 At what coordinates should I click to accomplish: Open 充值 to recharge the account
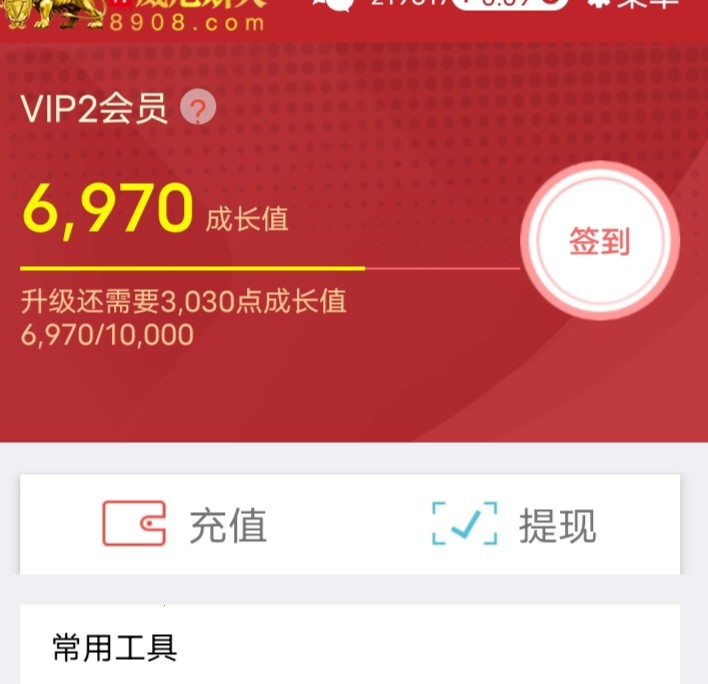coord(186,524)
